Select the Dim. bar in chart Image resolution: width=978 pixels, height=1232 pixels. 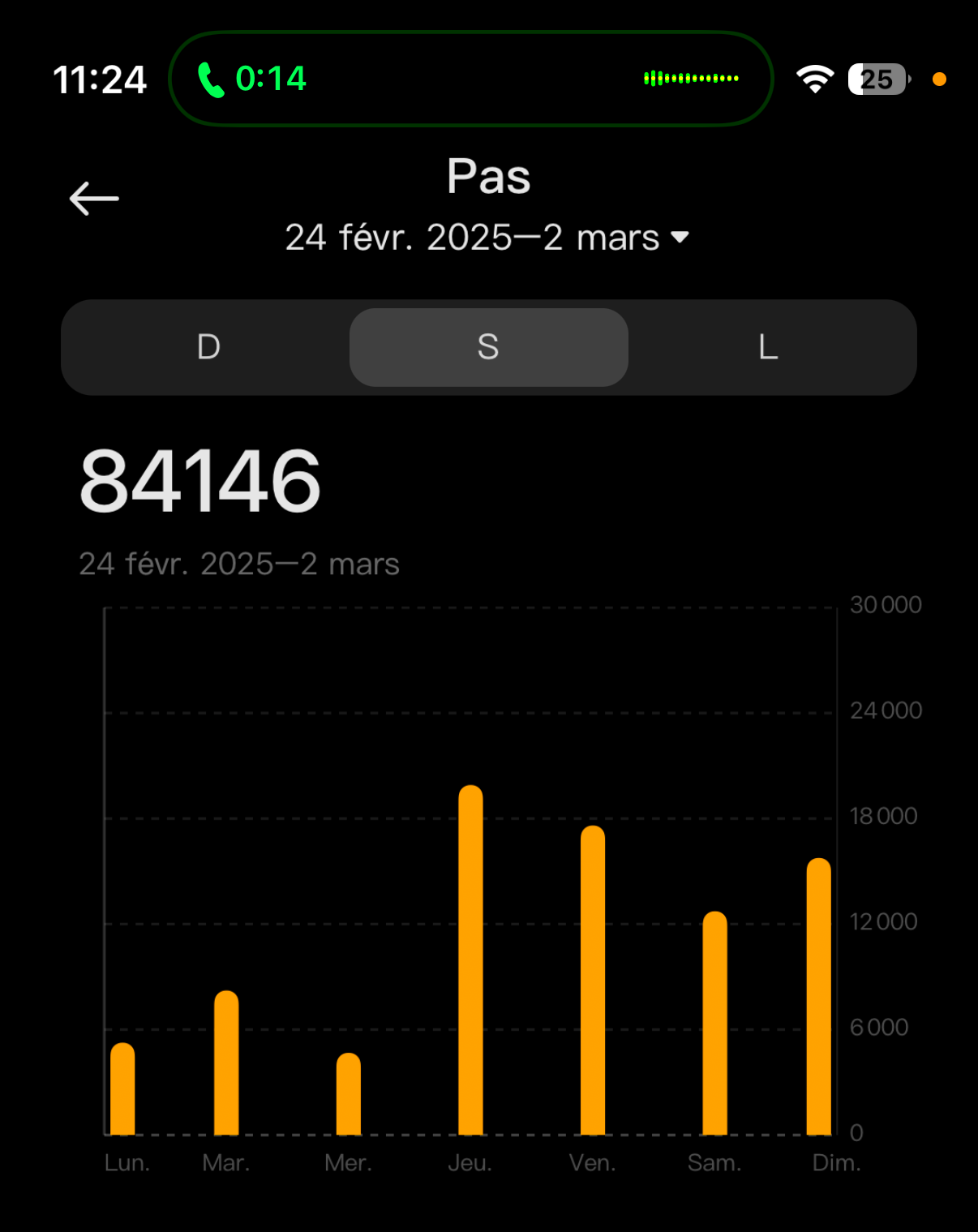819,998
